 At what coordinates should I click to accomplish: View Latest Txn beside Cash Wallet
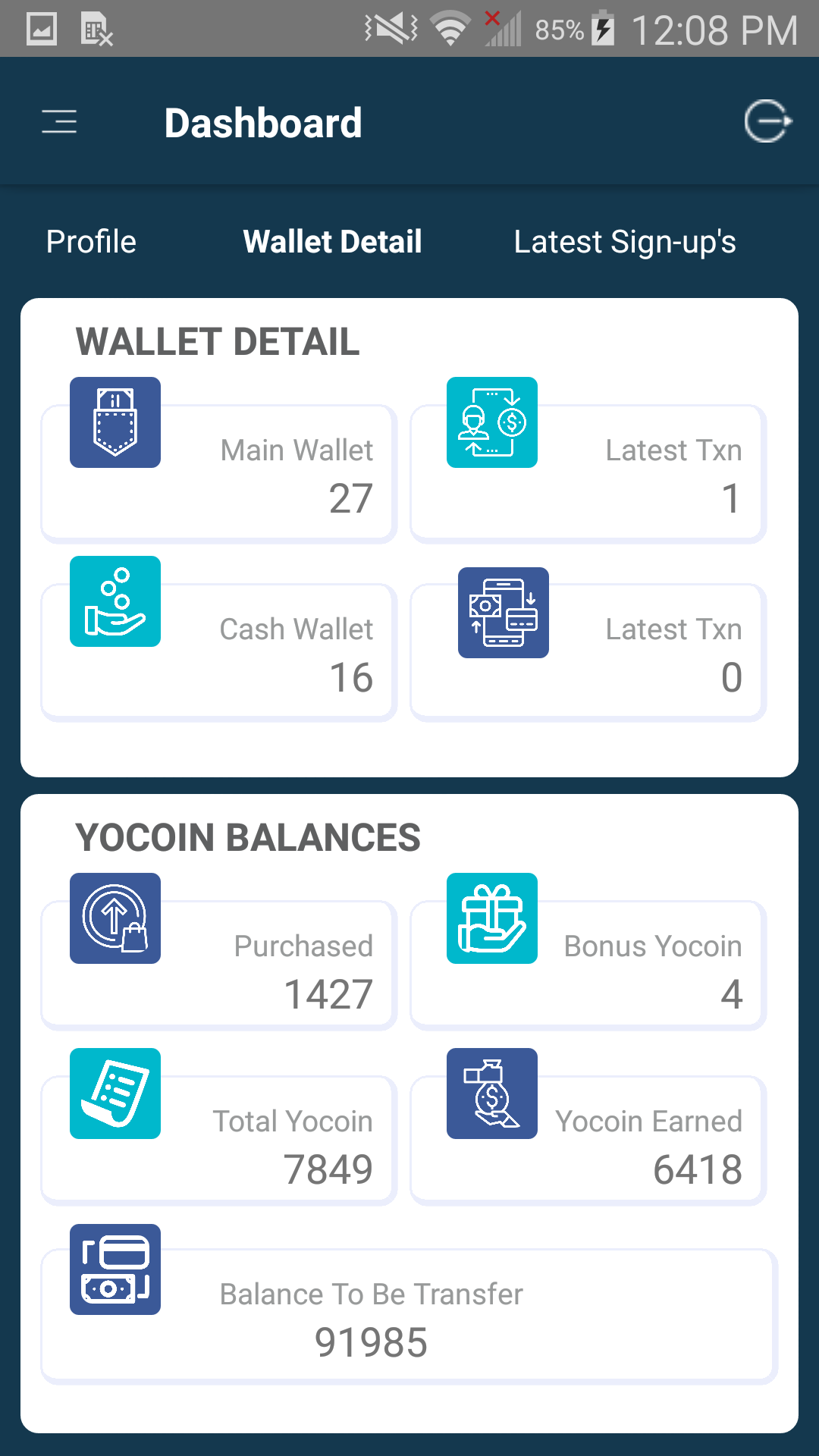click(588, 652)
